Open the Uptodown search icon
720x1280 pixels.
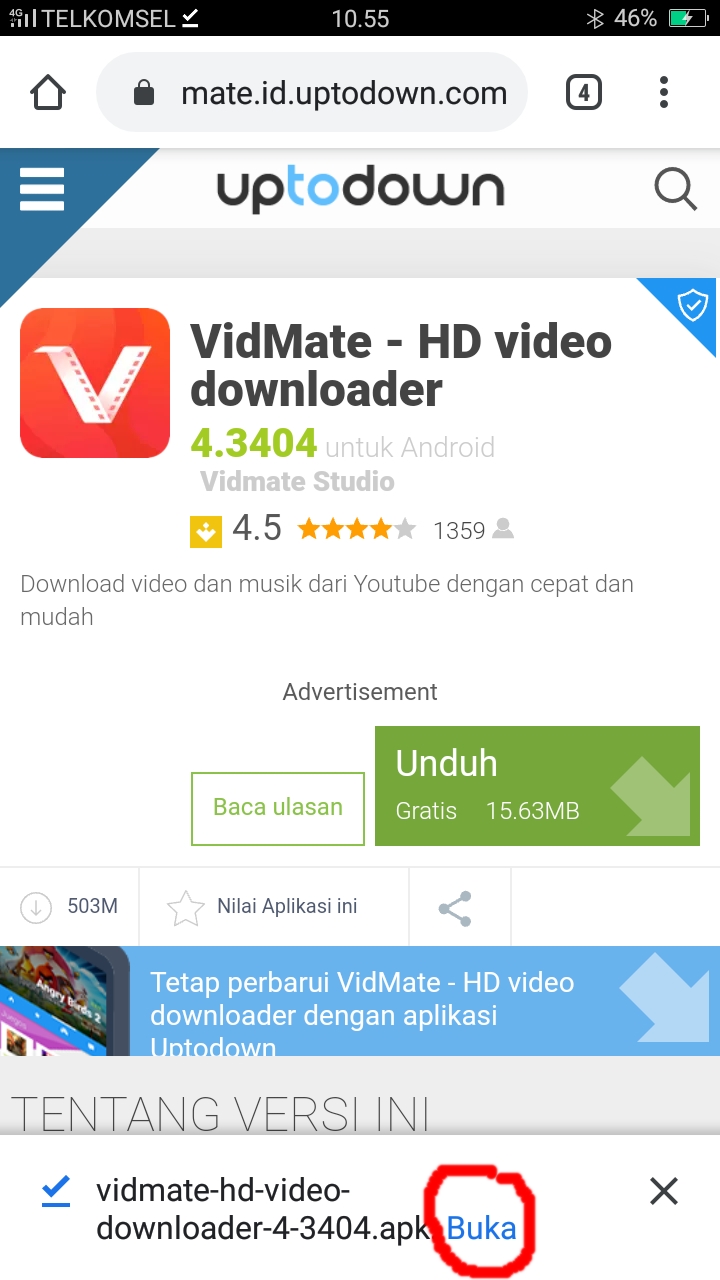pyautogui.click(x=675, y=189)
